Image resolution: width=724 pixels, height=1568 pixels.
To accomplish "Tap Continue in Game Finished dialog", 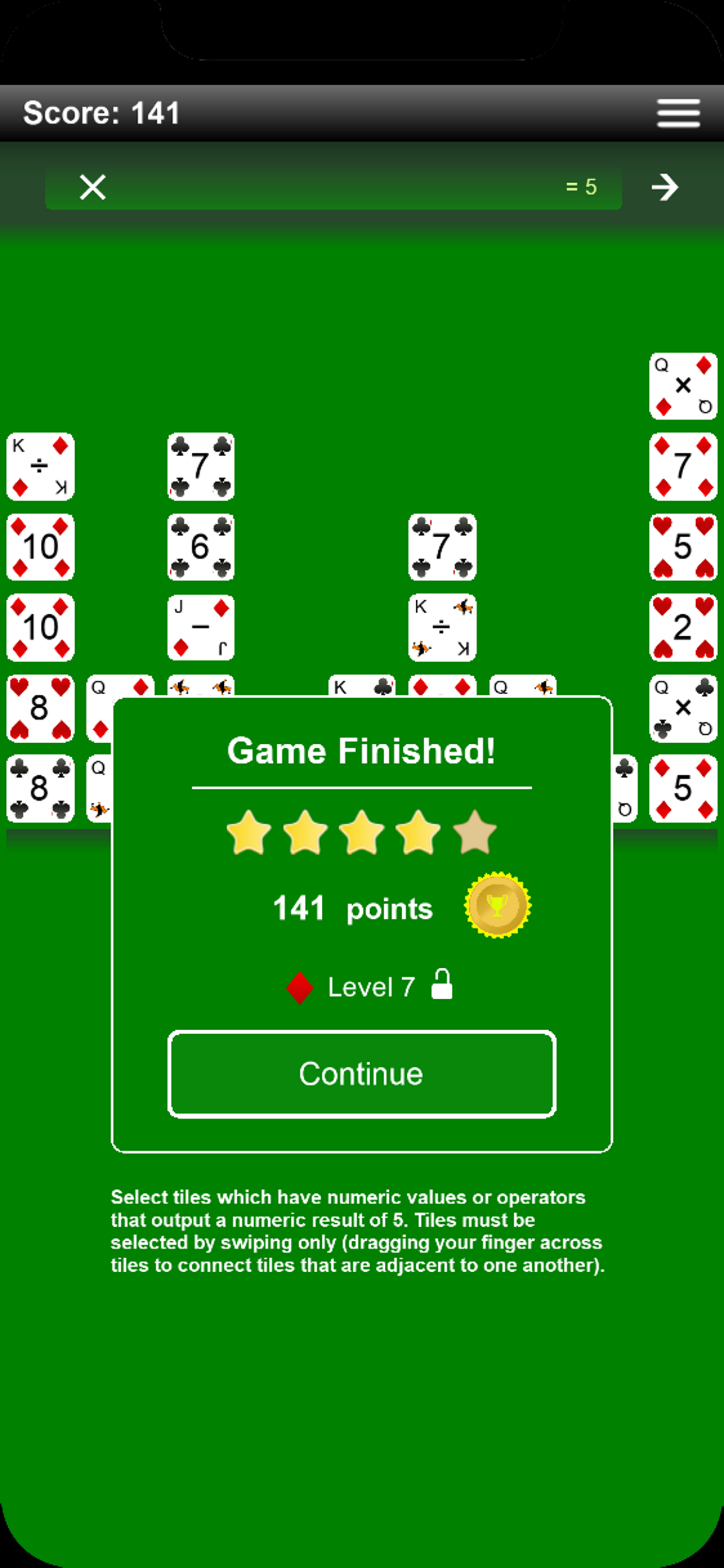I will pyautogui.click(x=361, y=1074).
